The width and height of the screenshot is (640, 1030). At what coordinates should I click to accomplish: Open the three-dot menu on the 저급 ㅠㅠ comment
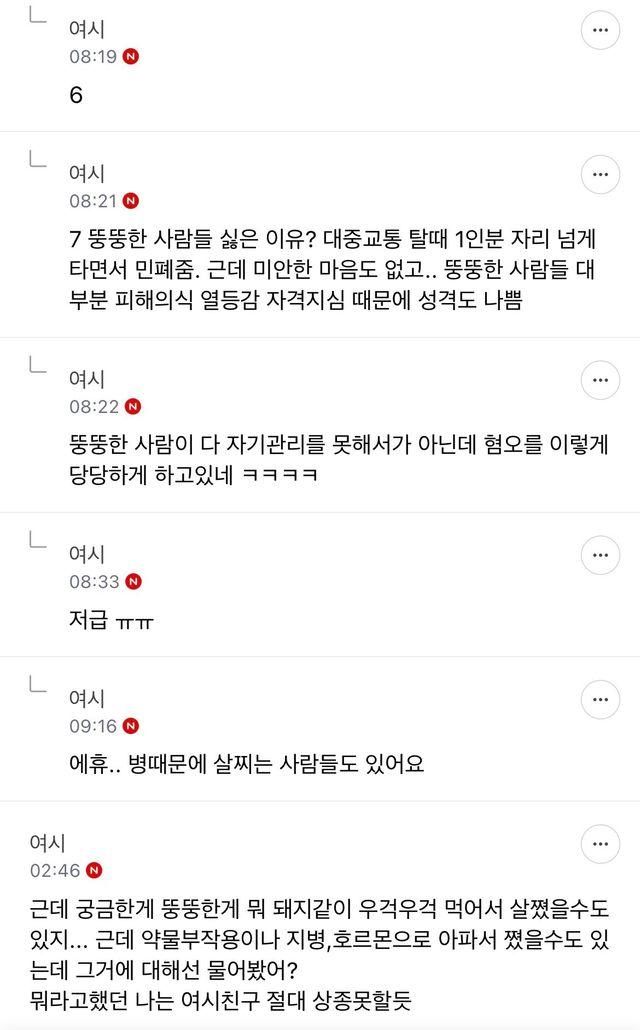pyautogui.click(x=600, y=555)
